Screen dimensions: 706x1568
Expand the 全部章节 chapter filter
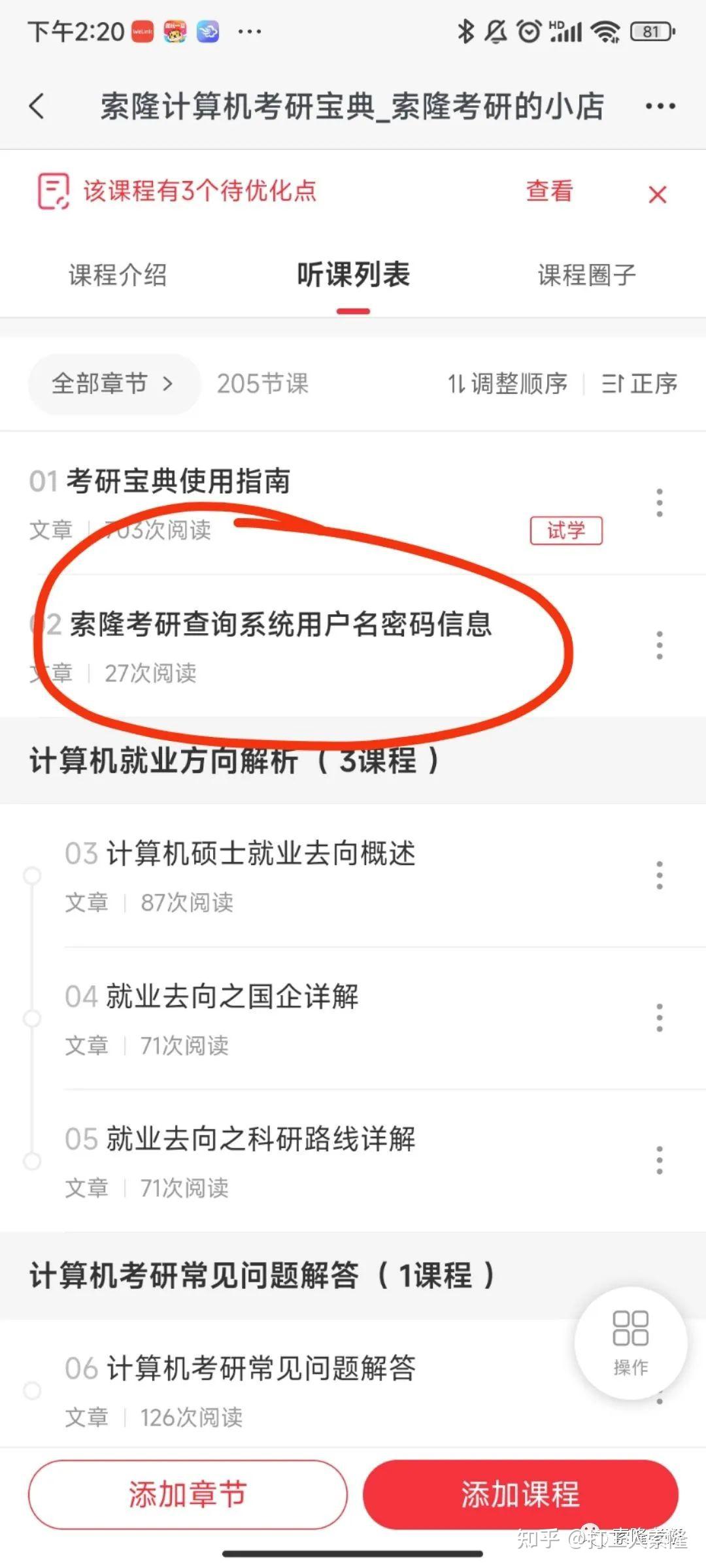point(113,384)
